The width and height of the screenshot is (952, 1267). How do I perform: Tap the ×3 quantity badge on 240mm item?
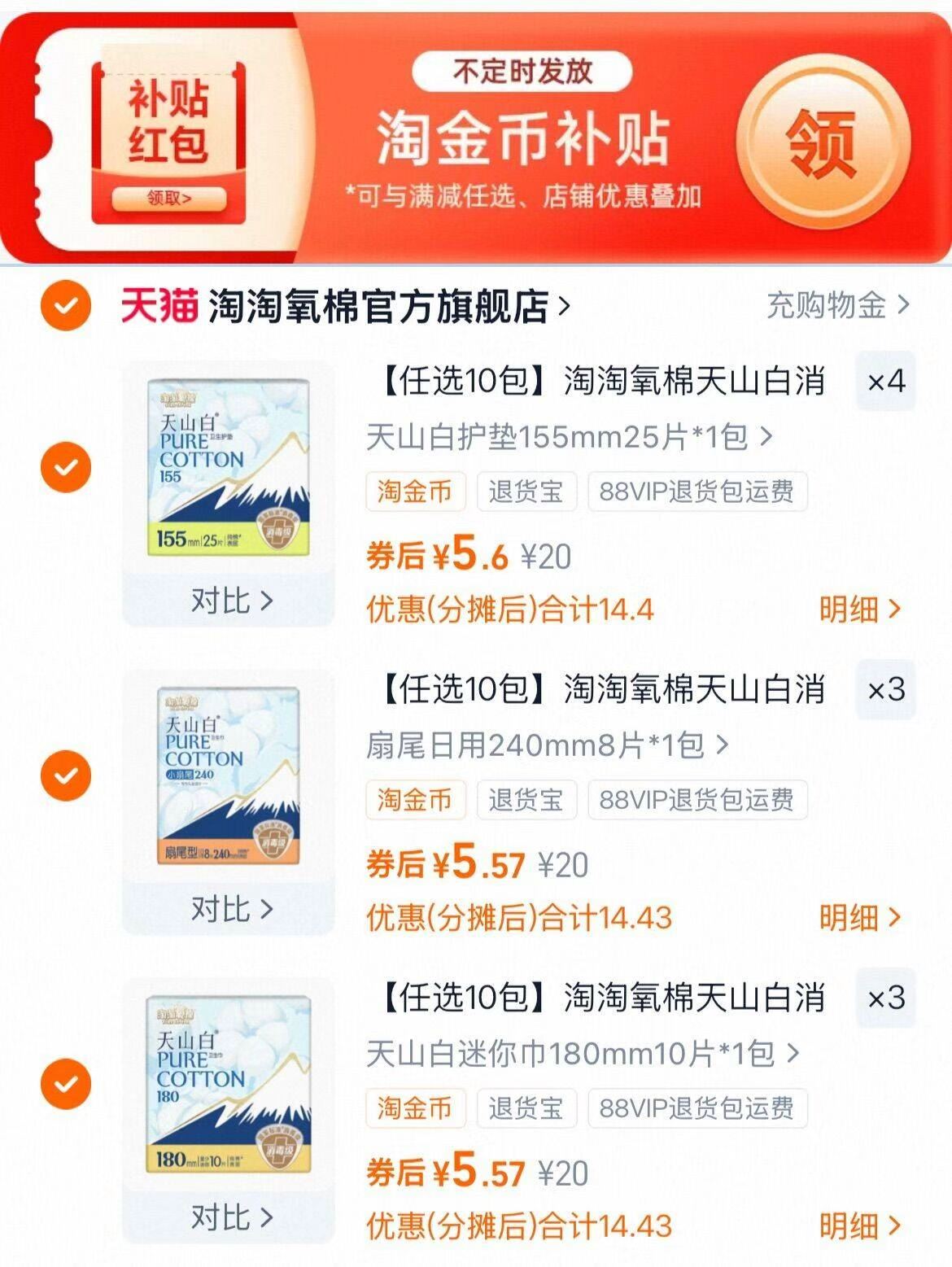[x=887, y=692]
